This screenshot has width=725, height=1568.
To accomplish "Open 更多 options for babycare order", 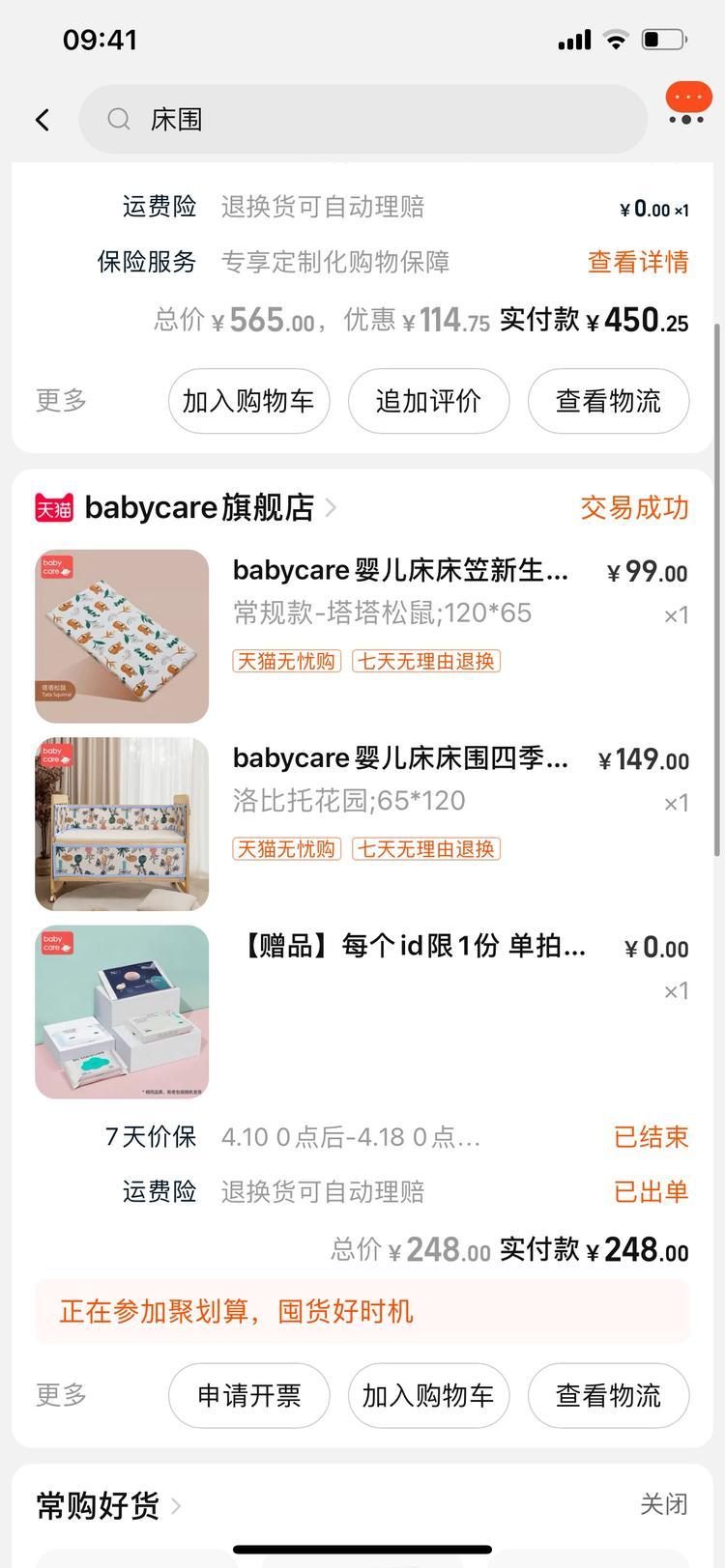I will (61, 1395).
